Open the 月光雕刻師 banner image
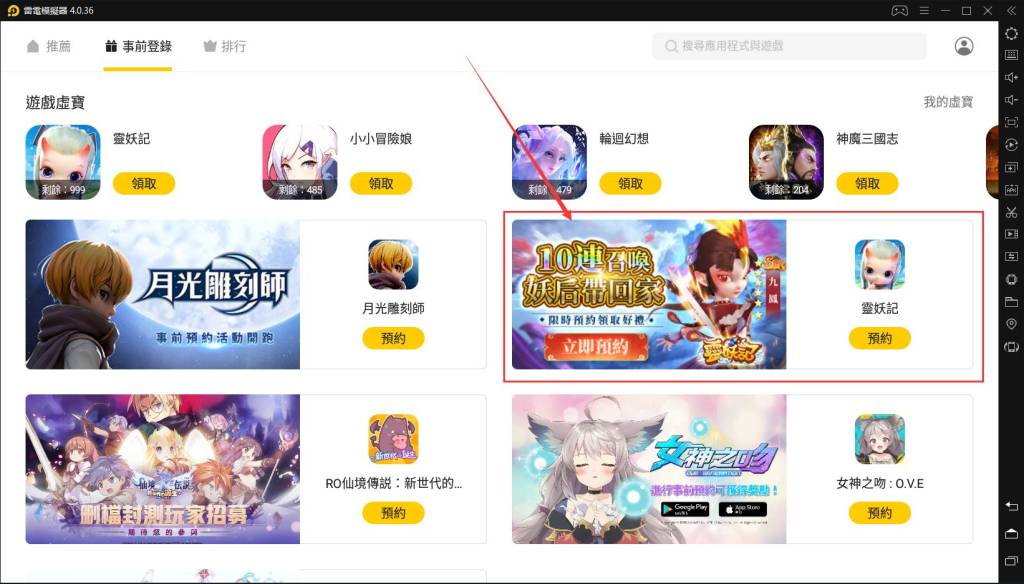Screen dimensions: 1024x584 pyautogui.click(x=162, y=294)
